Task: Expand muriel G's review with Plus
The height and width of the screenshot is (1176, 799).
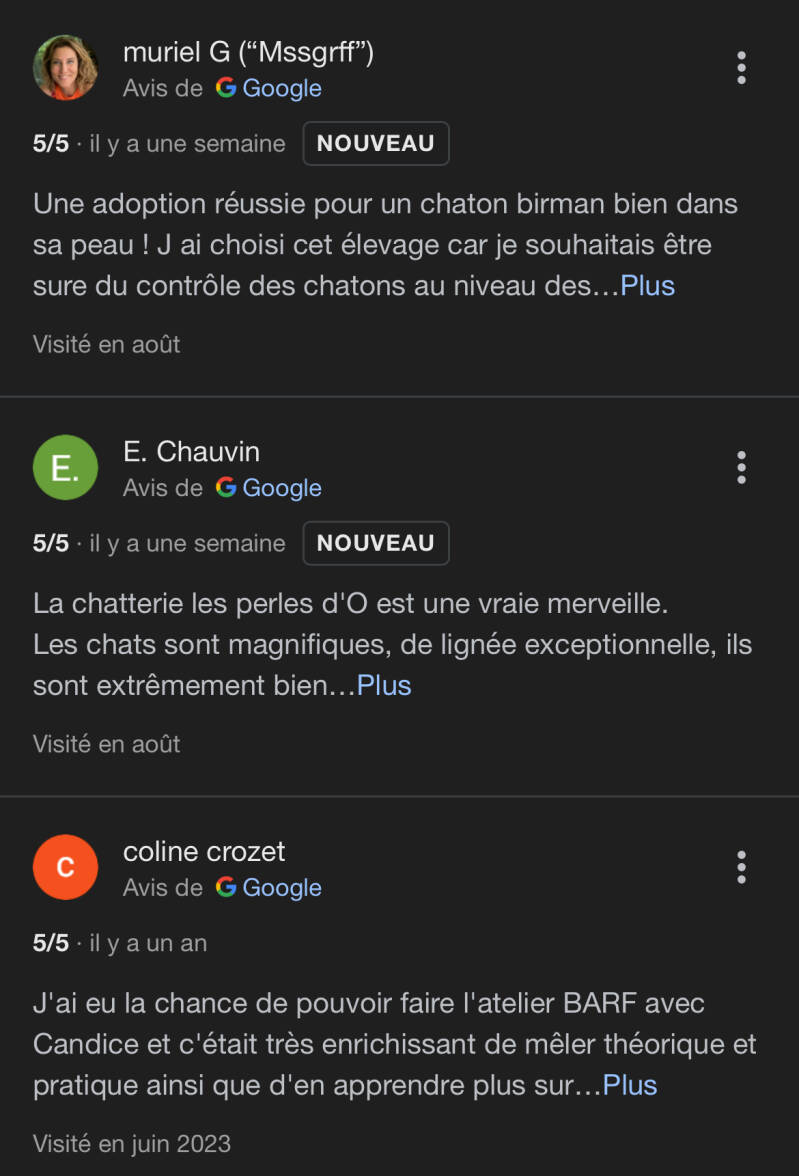Action: [x=647, y=286]
